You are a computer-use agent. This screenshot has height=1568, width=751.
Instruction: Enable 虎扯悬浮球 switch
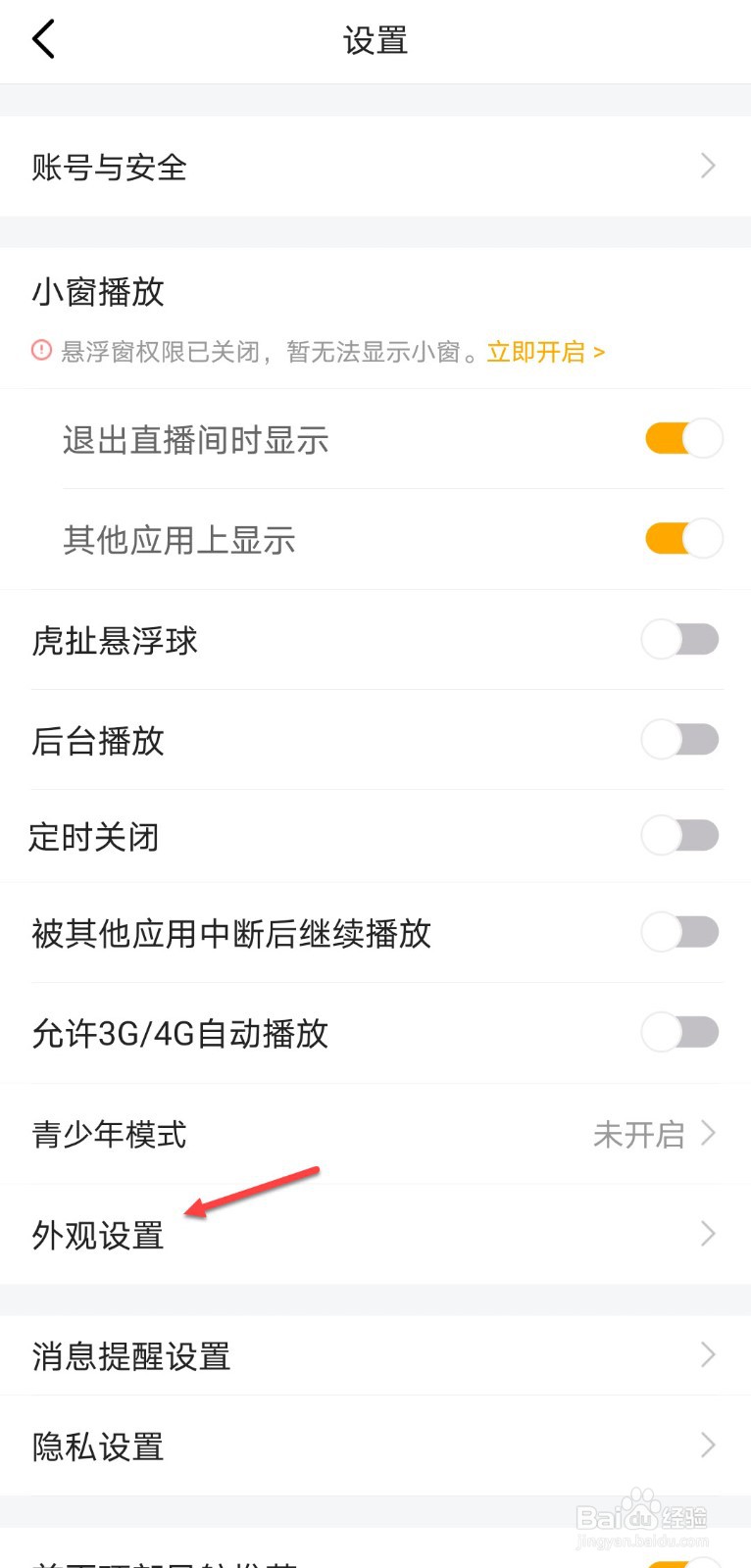pos(680,639)
